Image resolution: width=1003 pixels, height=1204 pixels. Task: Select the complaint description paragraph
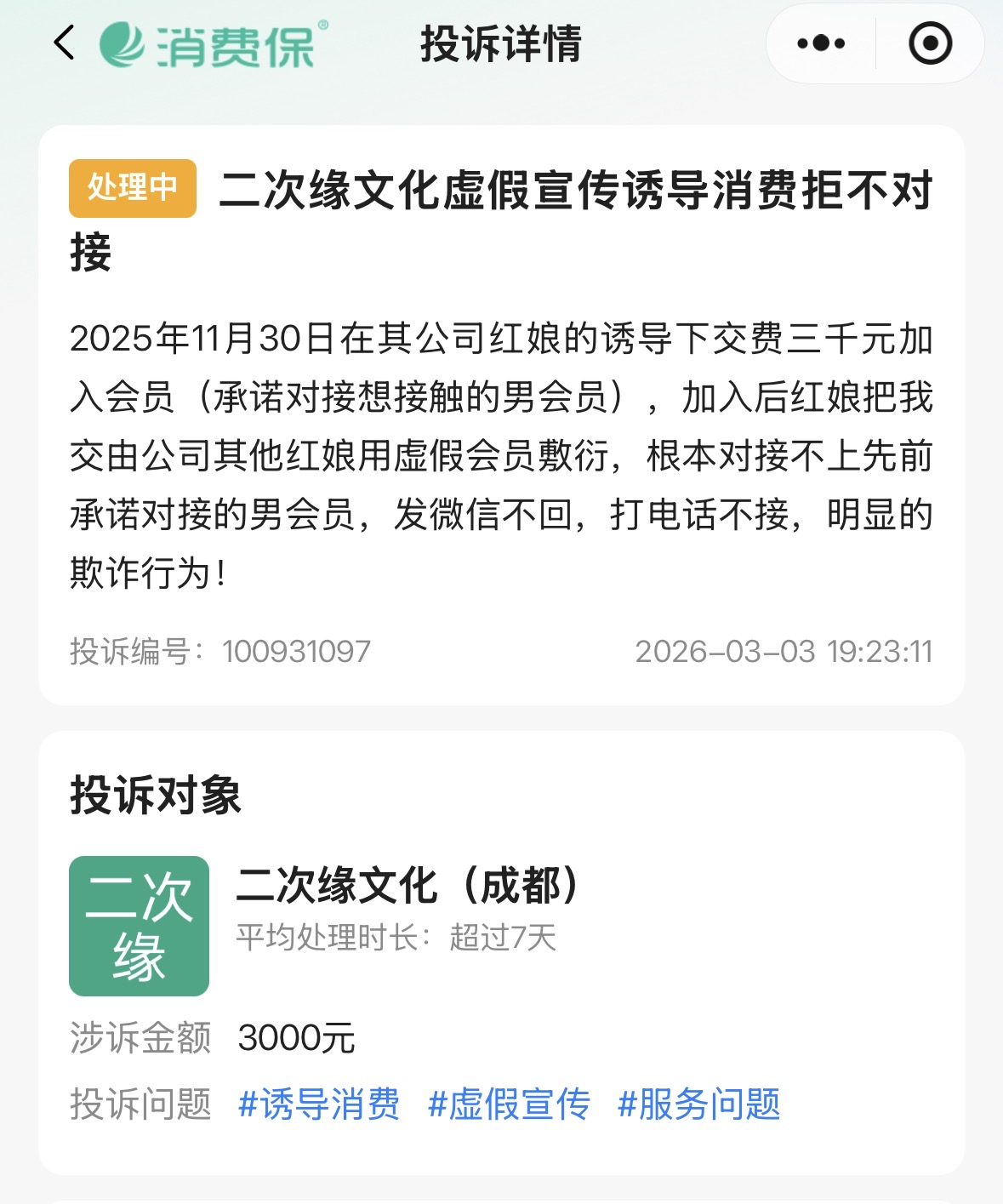pos(501,451)
